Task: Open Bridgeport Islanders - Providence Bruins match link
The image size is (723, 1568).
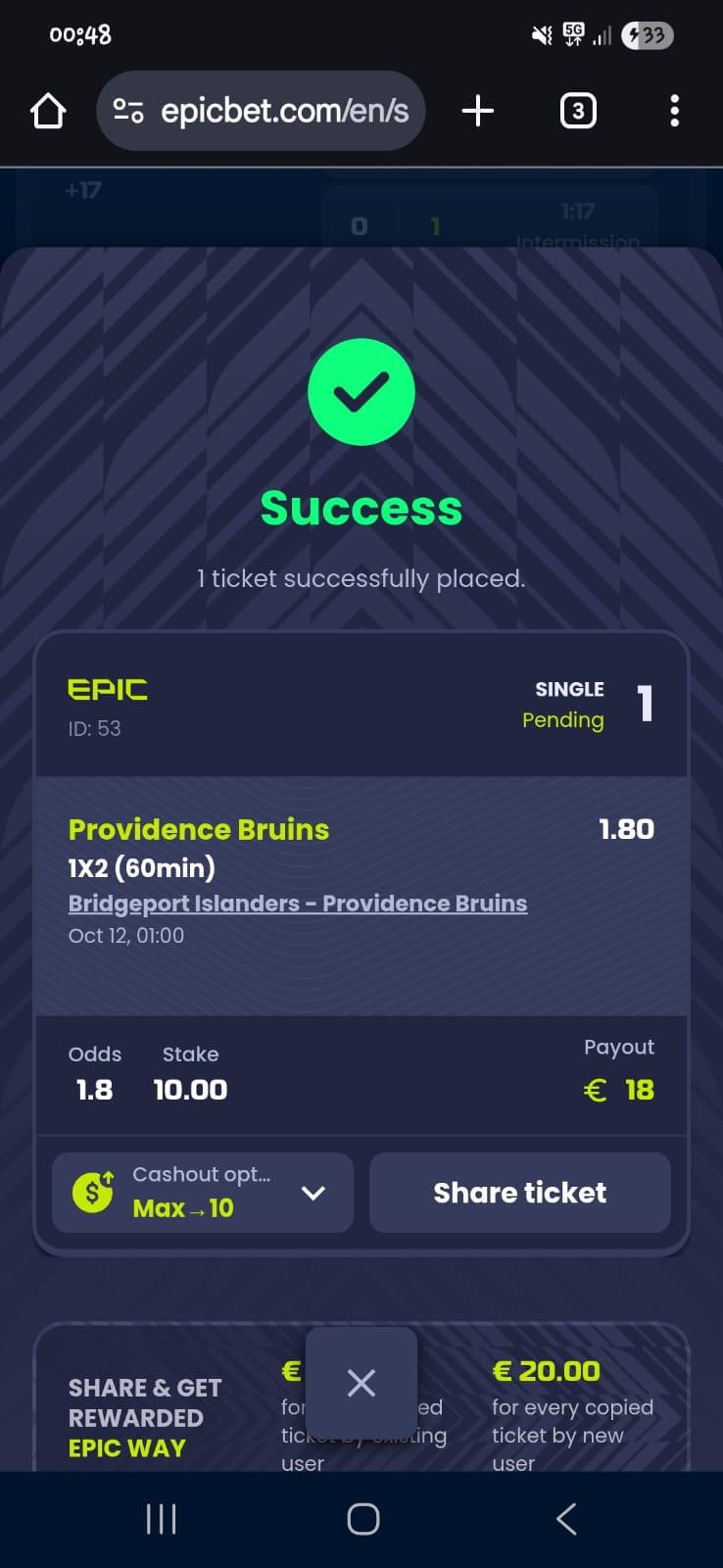Action: 298,904
